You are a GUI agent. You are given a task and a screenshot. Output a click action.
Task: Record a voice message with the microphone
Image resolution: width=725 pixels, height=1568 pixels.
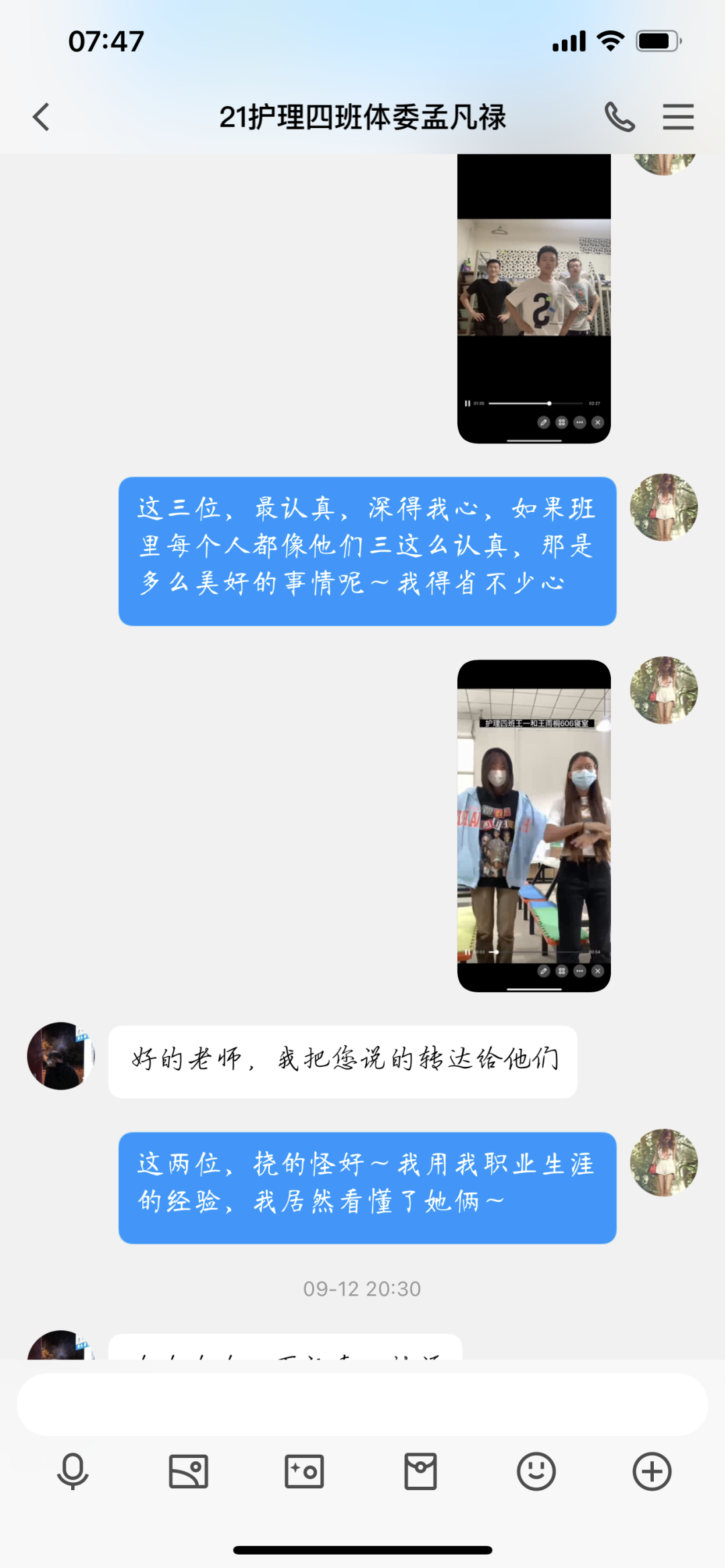click(72, 1471)
